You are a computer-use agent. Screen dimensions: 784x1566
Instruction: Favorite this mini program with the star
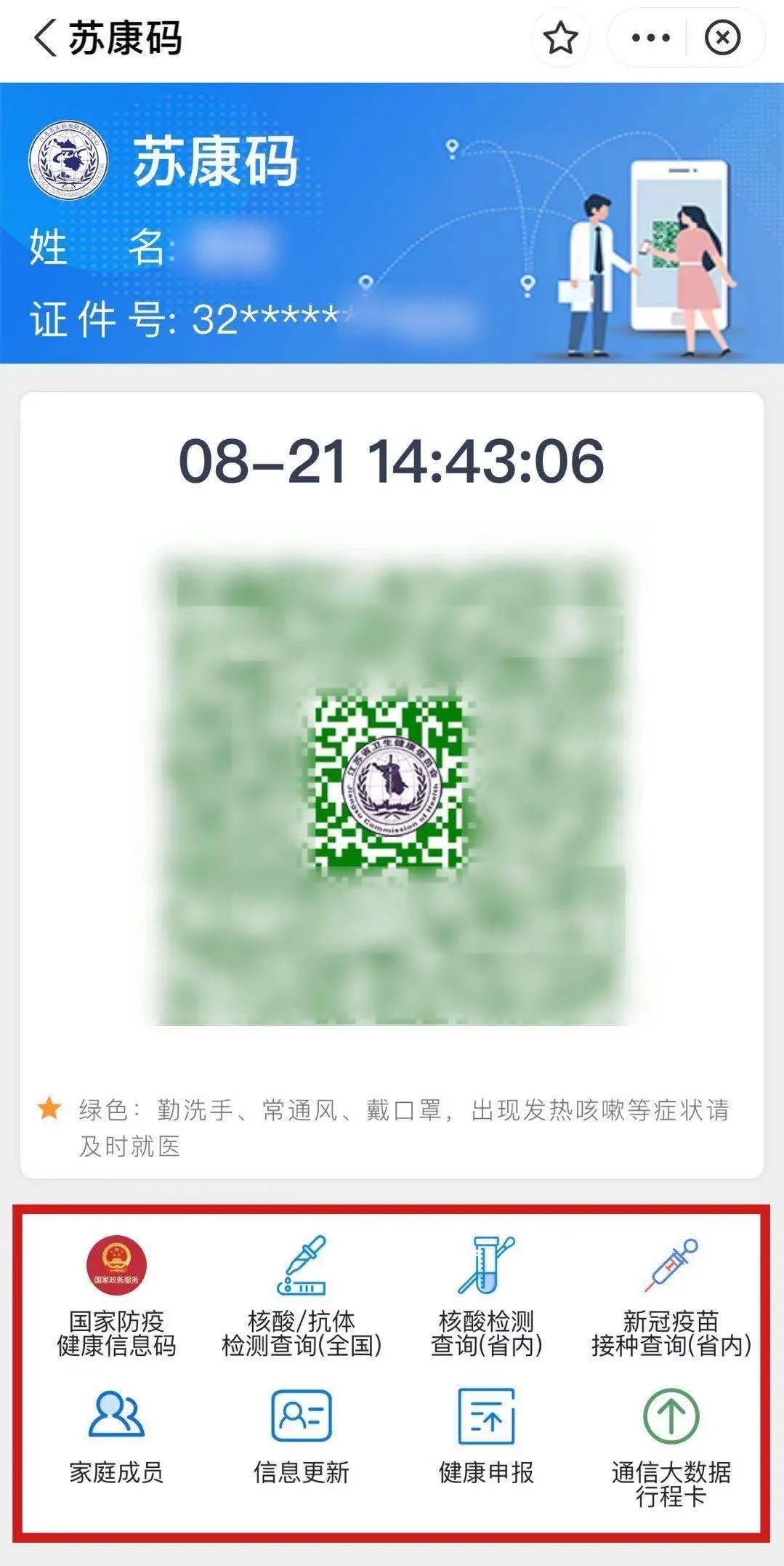[x=561, y=38]
